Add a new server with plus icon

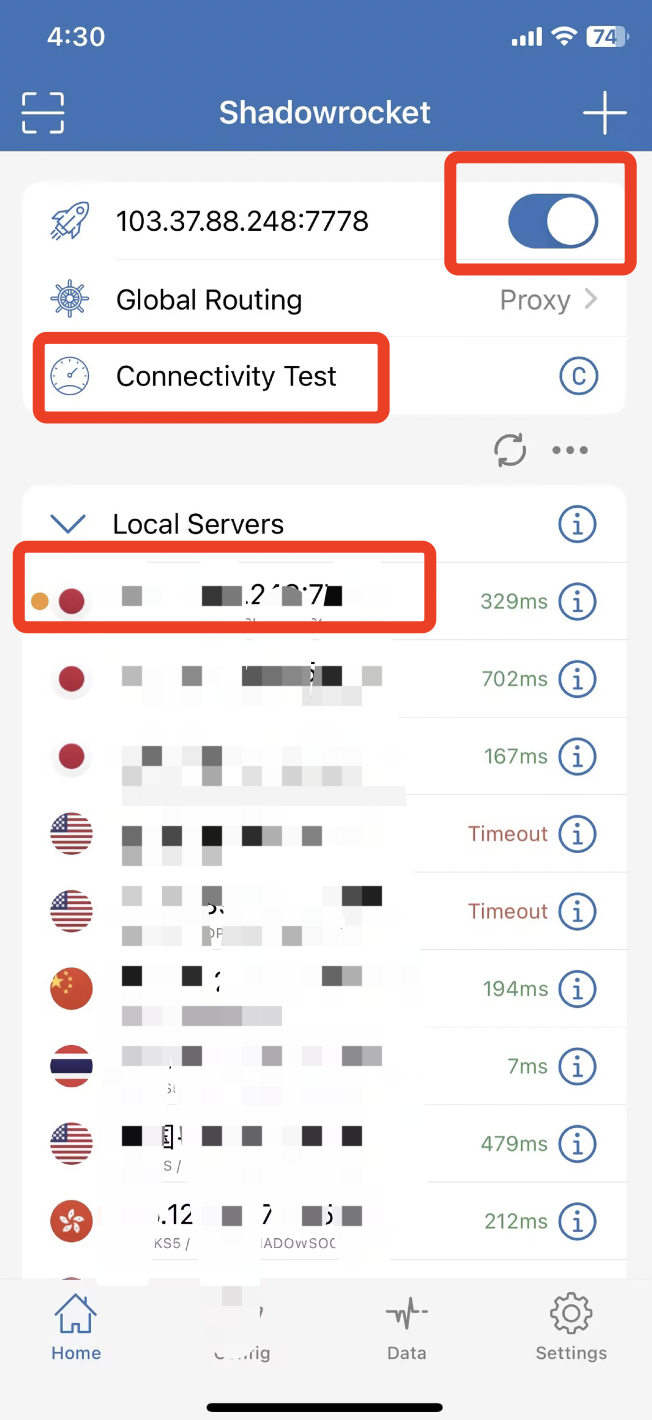point(605,113)
